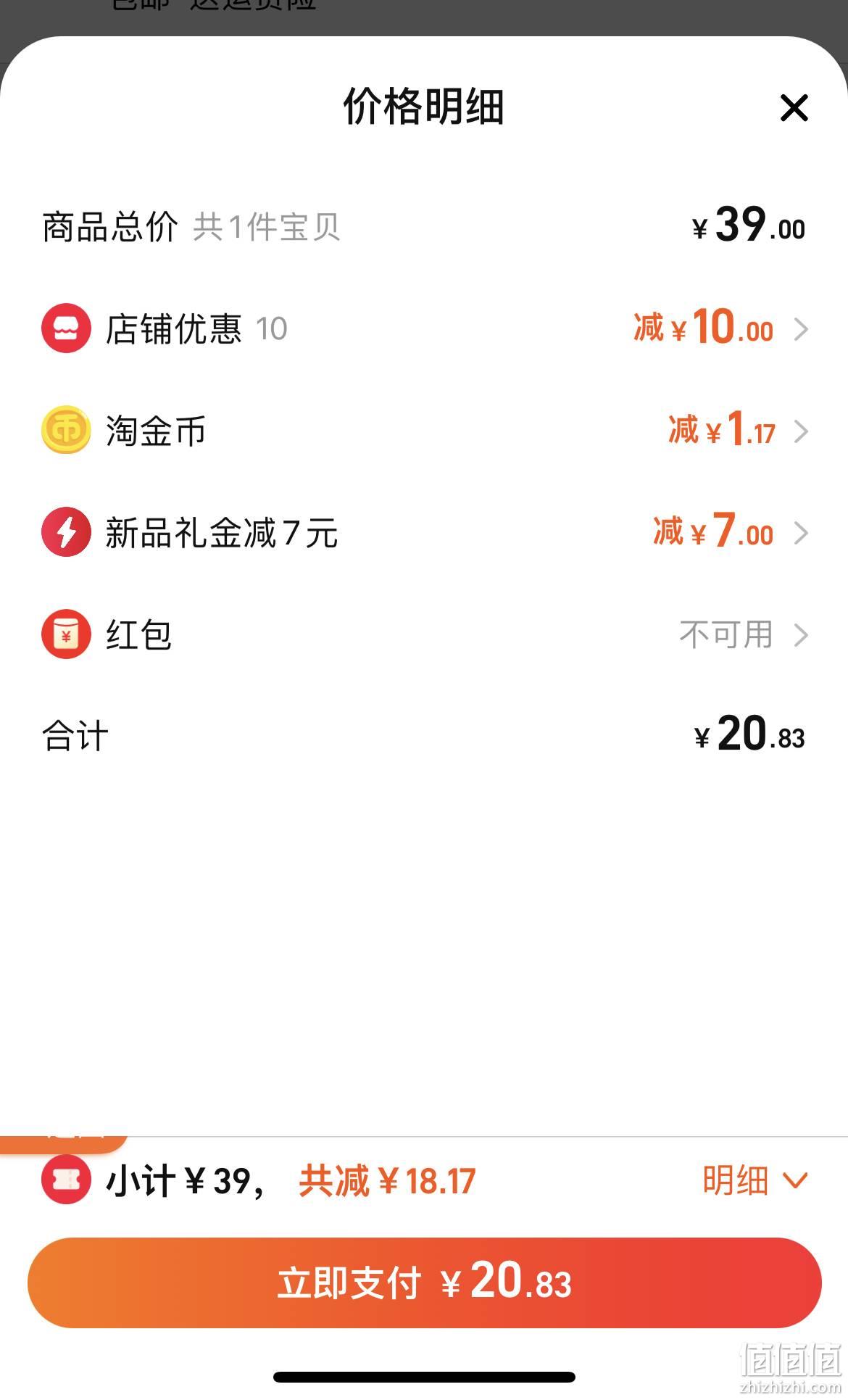Viewport: 848px width, 1400px height.
Task: Close the 价格明细 sheet
Action: pos(794,108)
